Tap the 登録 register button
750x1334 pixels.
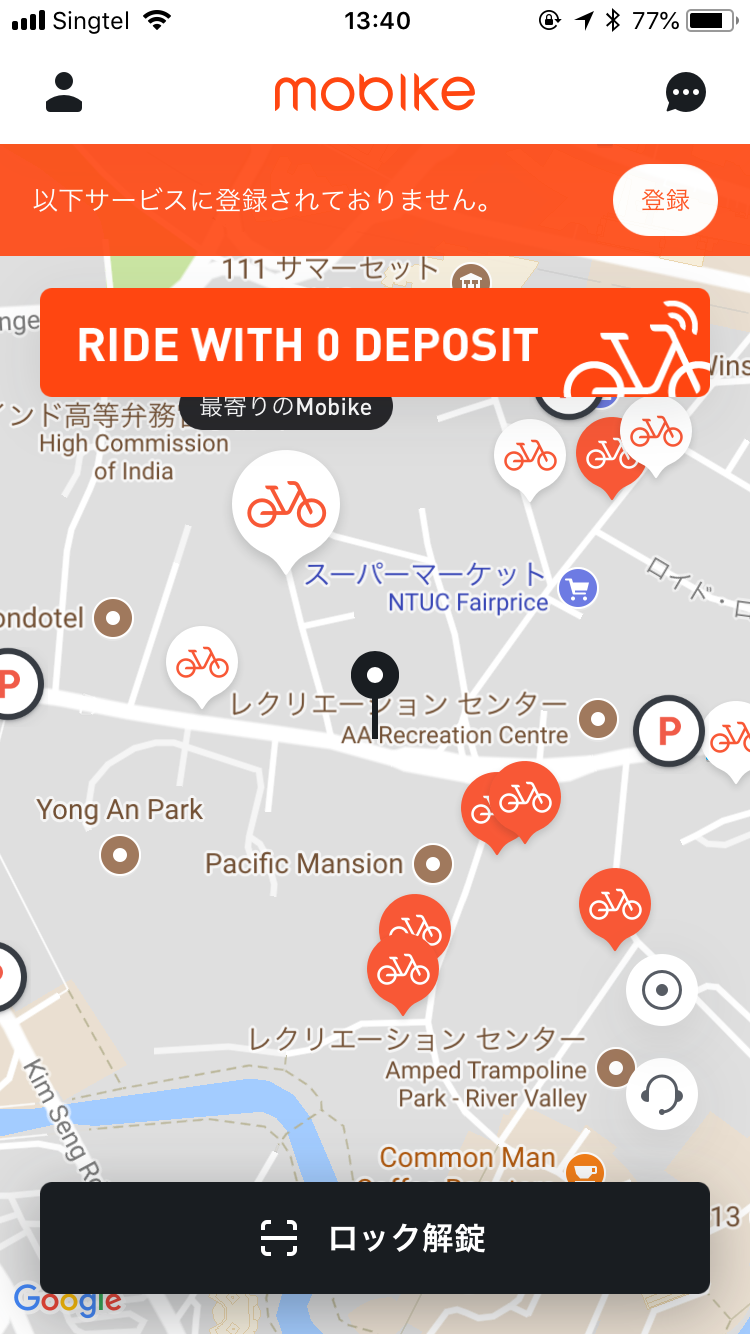pos(665,200)
